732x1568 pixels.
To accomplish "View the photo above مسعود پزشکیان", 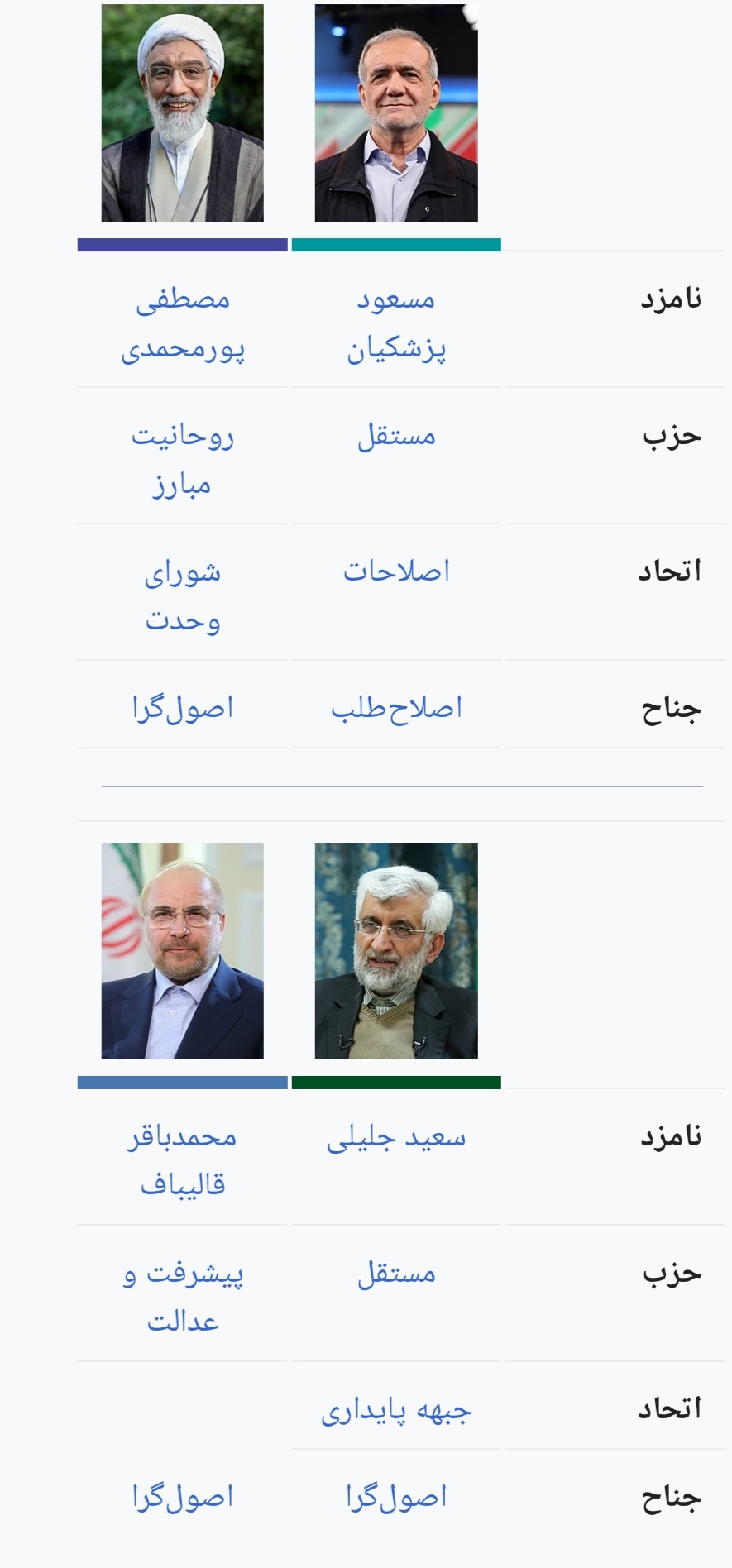I will pos(396,113).
